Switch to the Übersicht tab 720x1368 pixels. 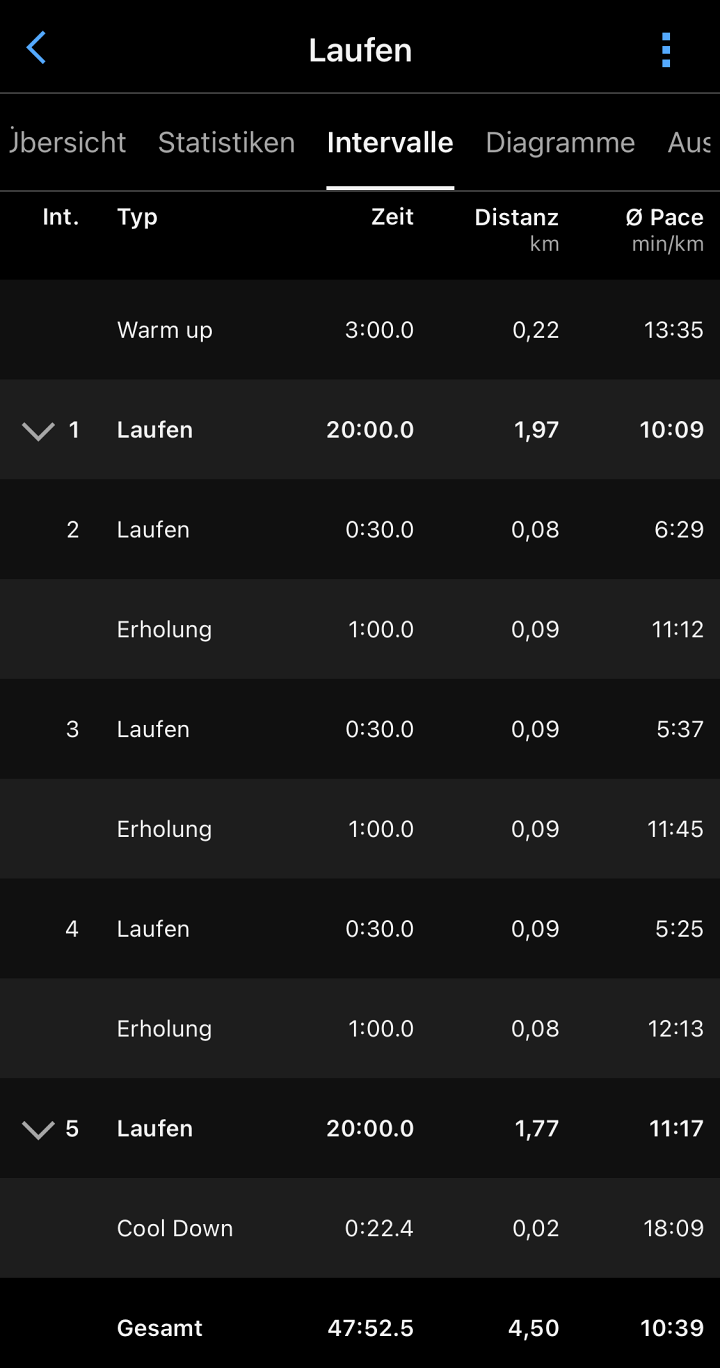68,143
